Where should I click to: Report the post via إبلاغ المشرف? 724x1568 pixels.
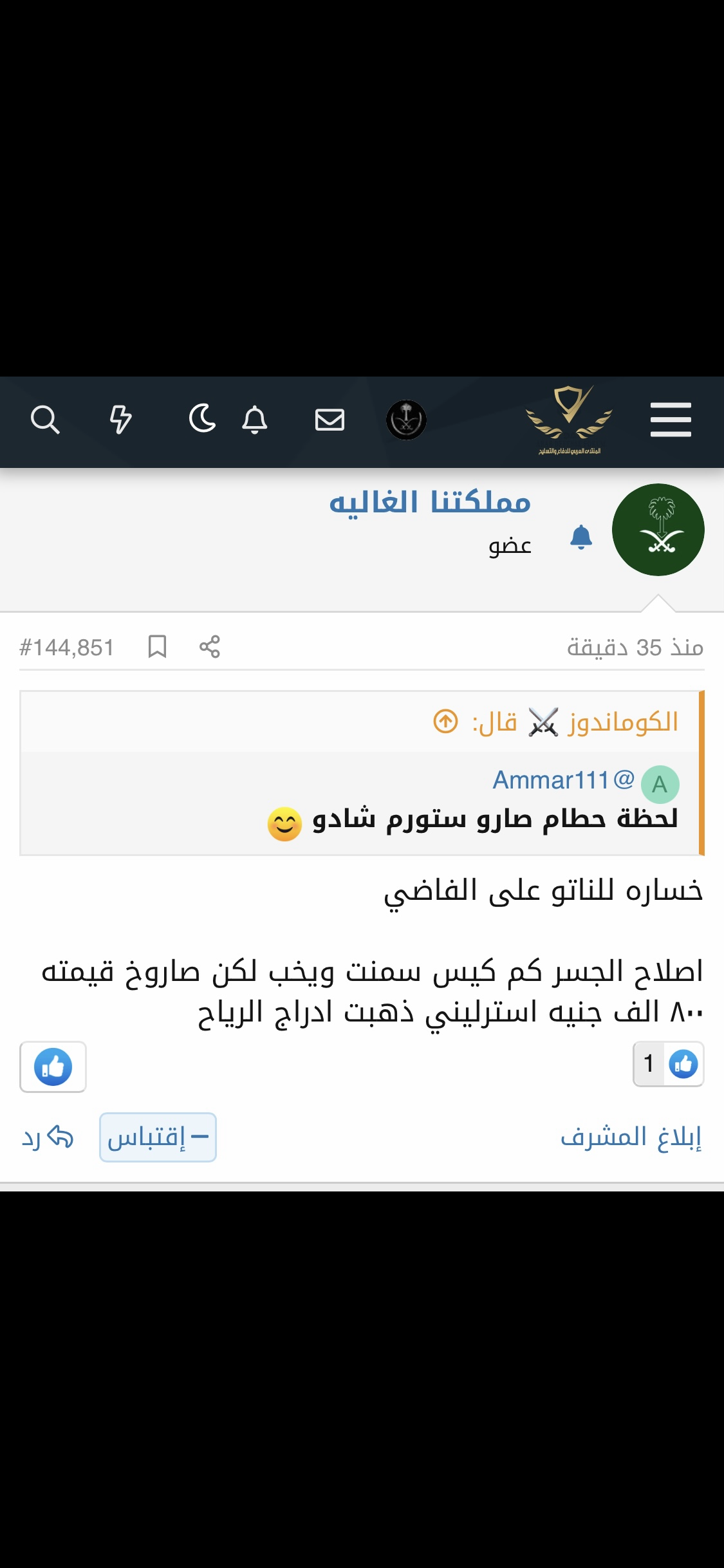(x=631, y=1137)
